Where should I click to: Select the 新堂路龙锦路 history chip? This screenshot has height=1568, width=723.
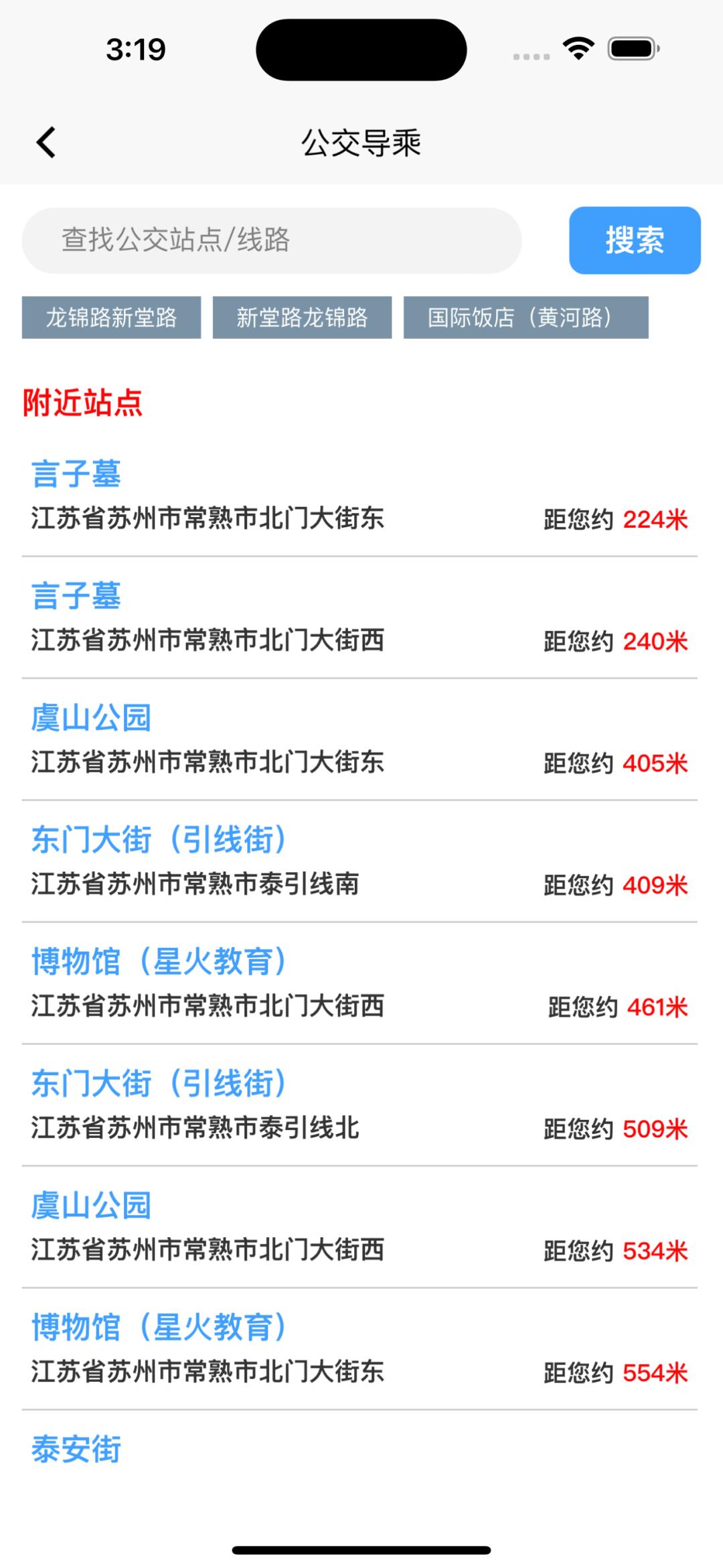tap(302, 317)
